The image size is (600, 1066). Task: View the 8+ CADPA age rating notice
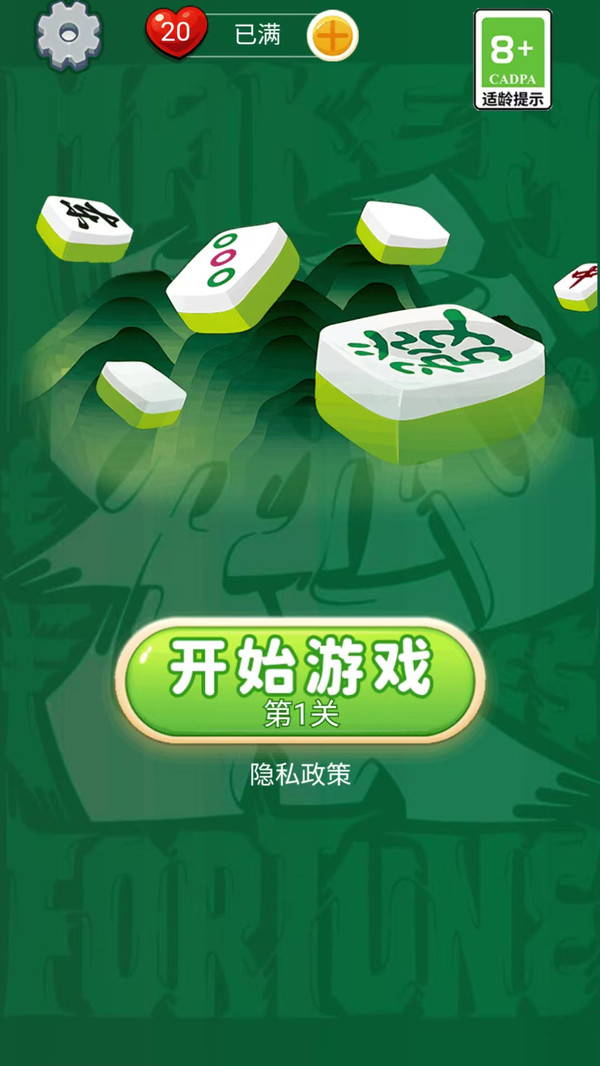coord(512,59)
